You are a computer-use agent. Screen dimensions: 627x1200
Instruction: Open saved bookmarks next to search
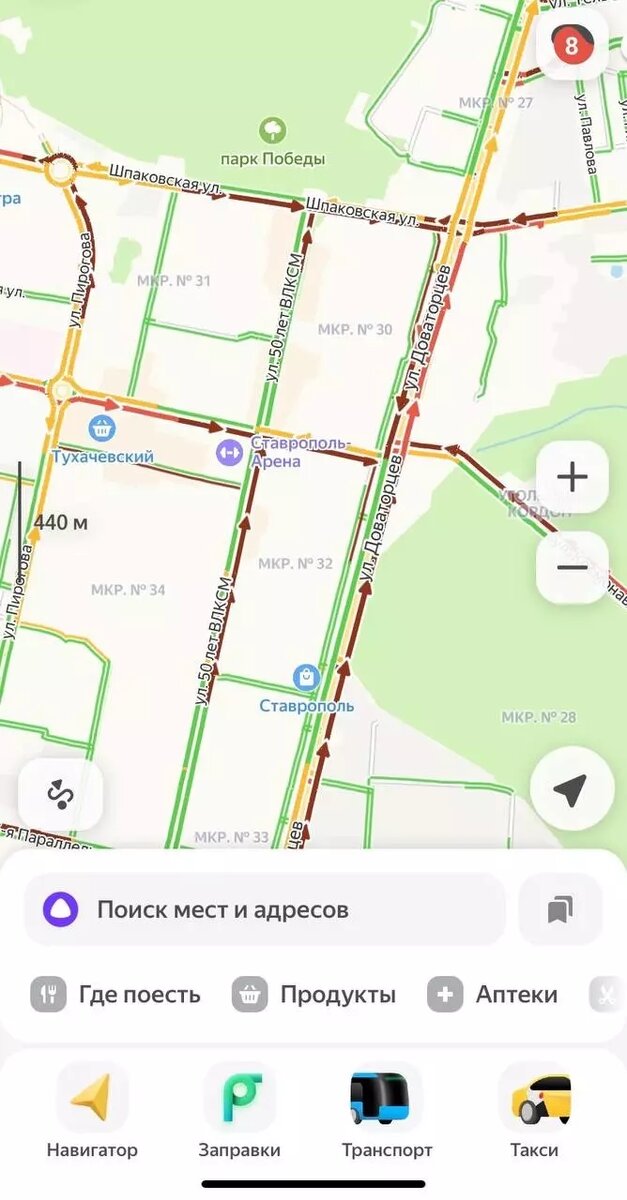point(560,910)
